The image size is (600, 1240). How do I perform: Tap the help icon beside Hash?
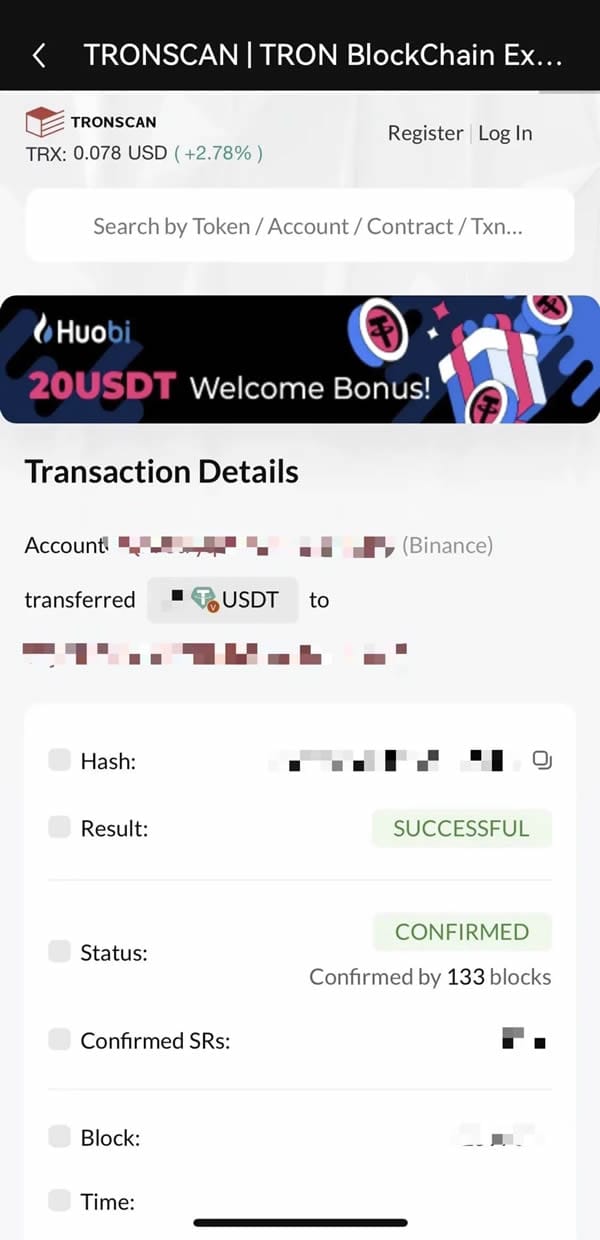click(x=60, y=761)
